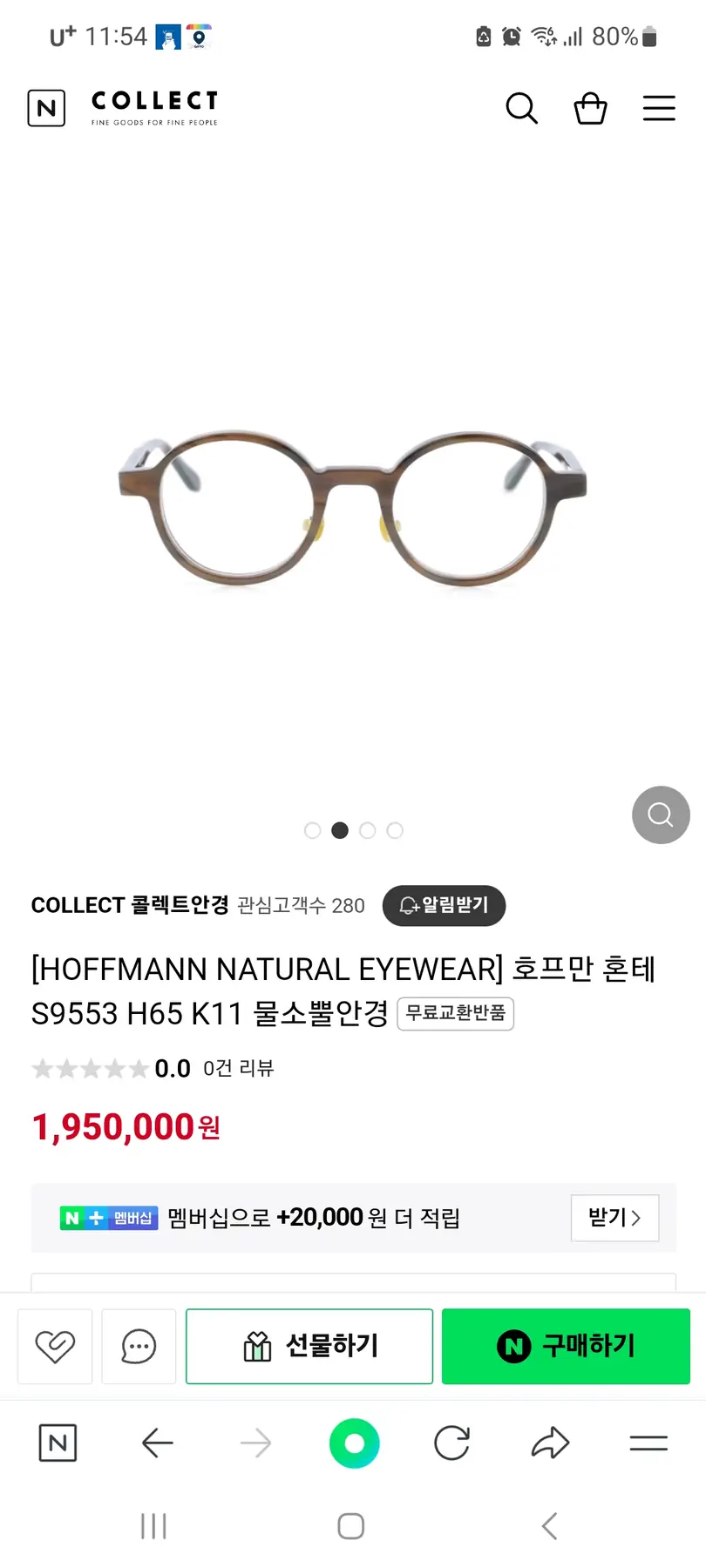The image size is (706, 1568).
Task: Tap the green Naver home circle button
Action: pos(354,1443)
